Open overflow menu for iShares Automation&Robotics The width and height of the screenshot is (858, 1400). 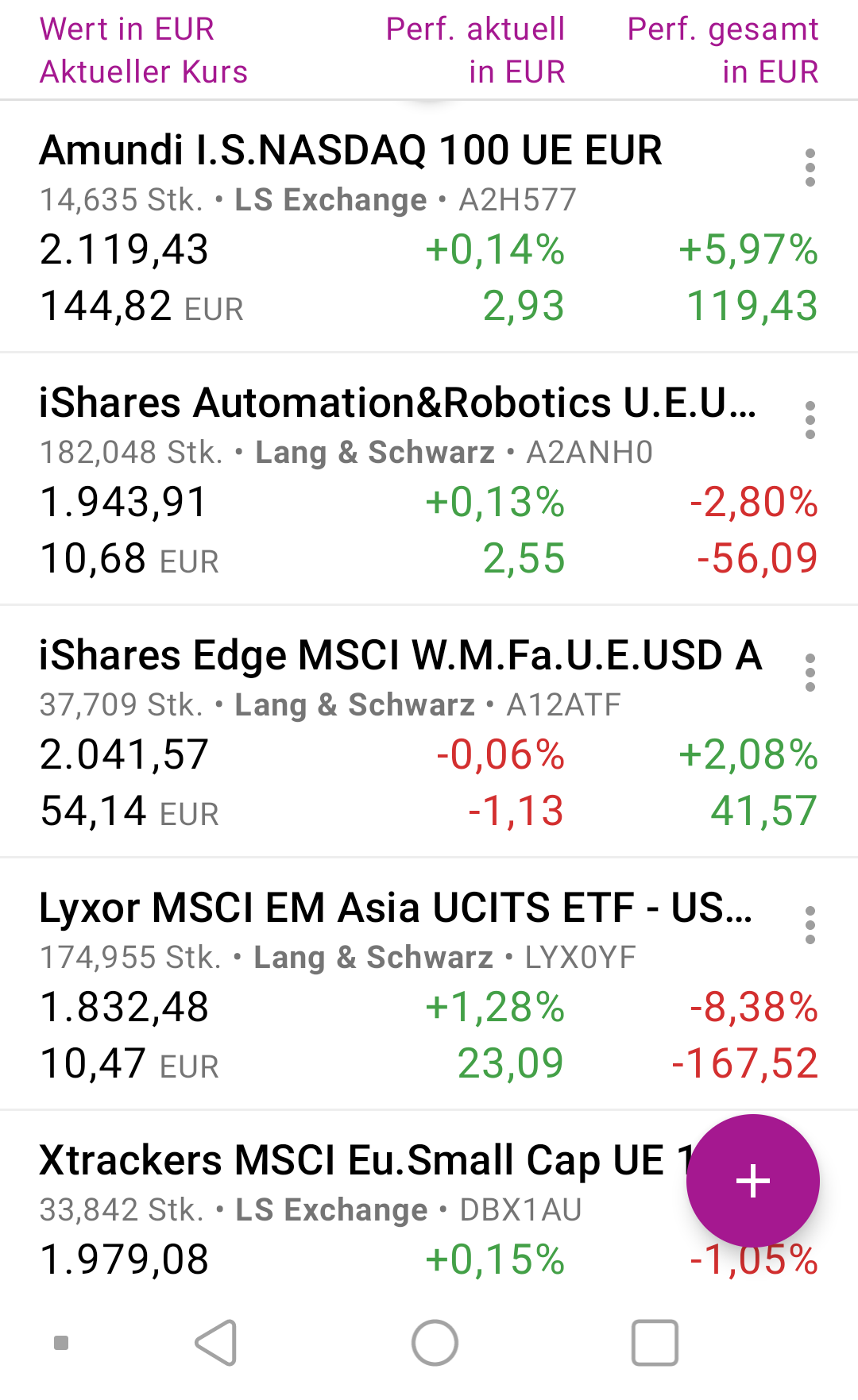coord(810,420)
